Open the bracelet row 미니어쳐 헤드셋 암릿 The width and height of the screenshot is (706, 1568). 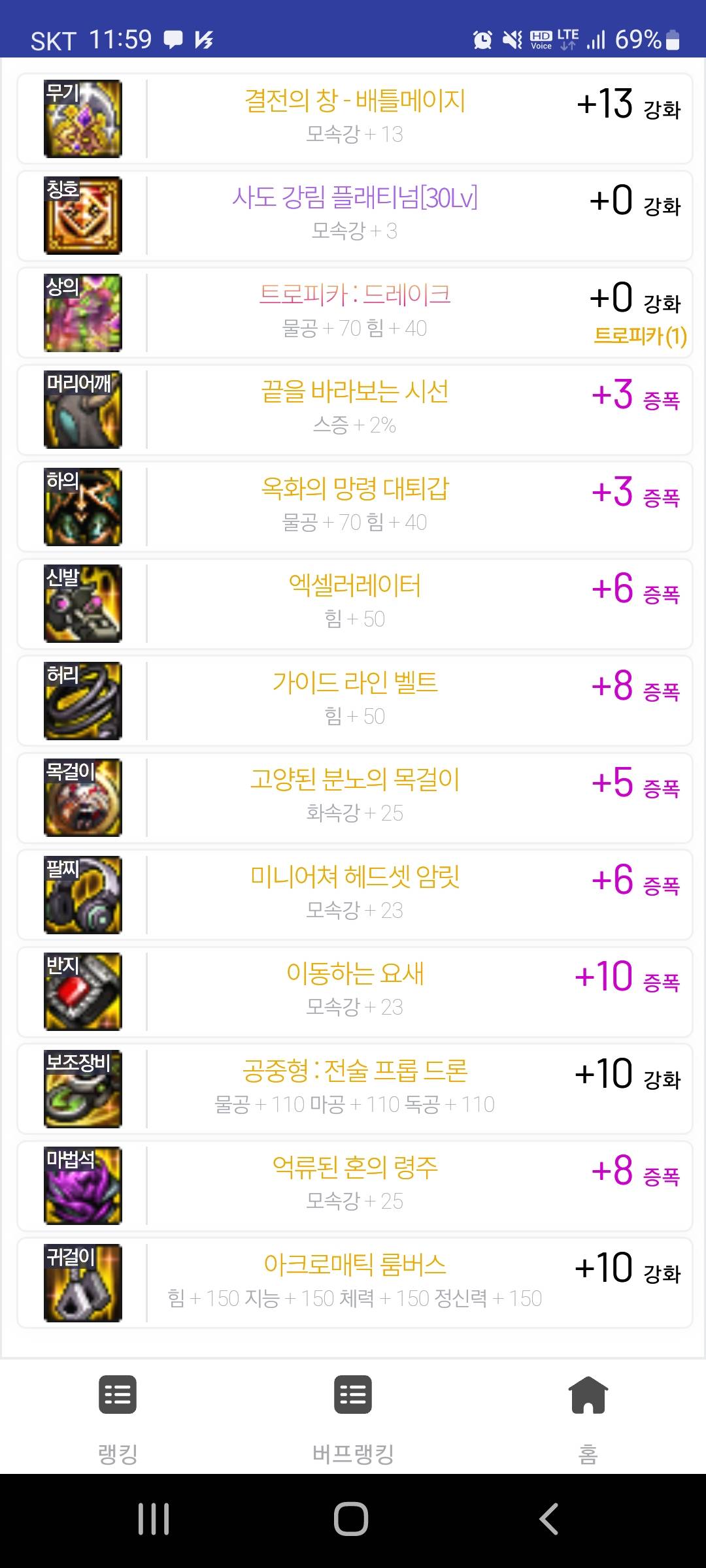(354, 894)
